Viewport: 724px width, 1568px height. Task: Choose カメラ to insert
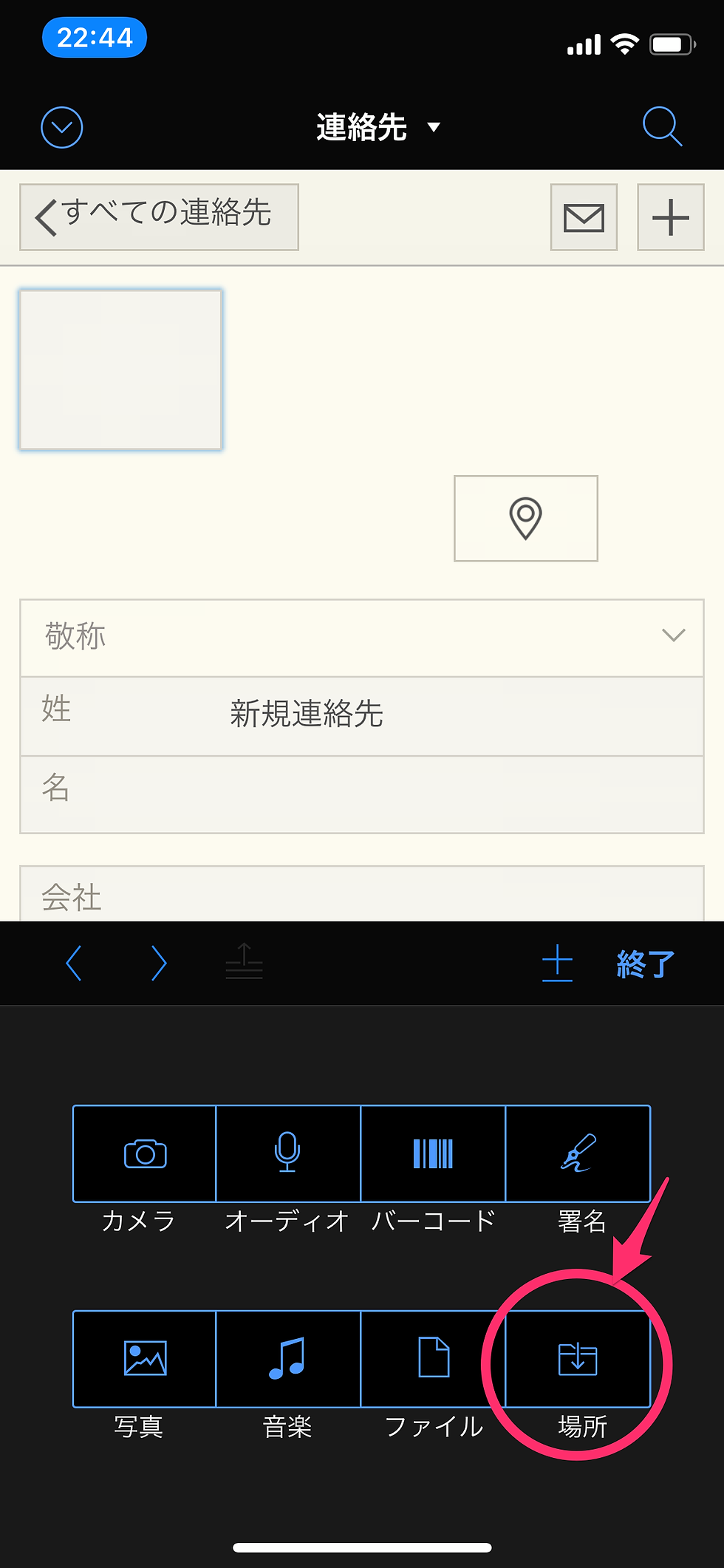[x=145, y=1153]
